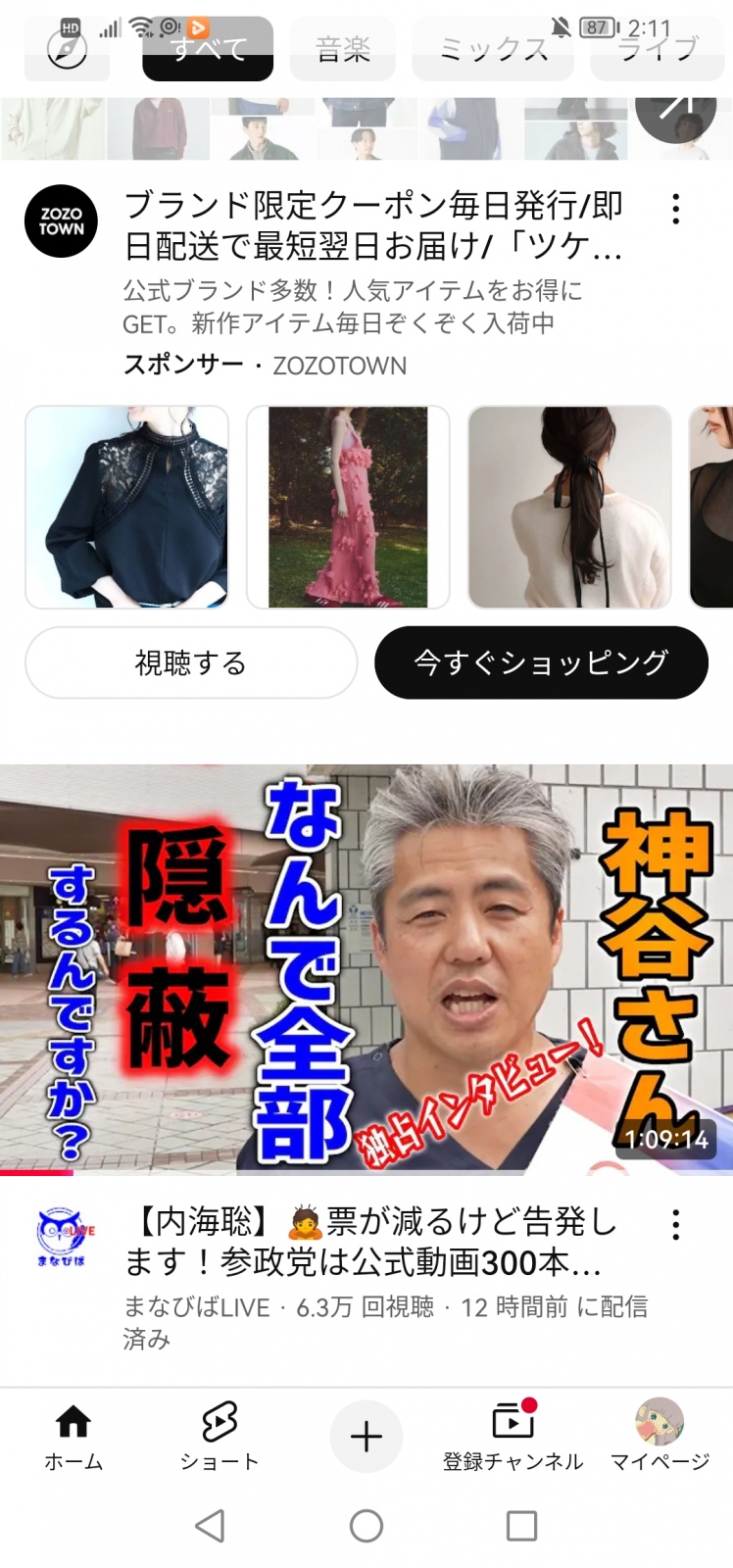Open the explore compass chip

click(x=67, y=50)
